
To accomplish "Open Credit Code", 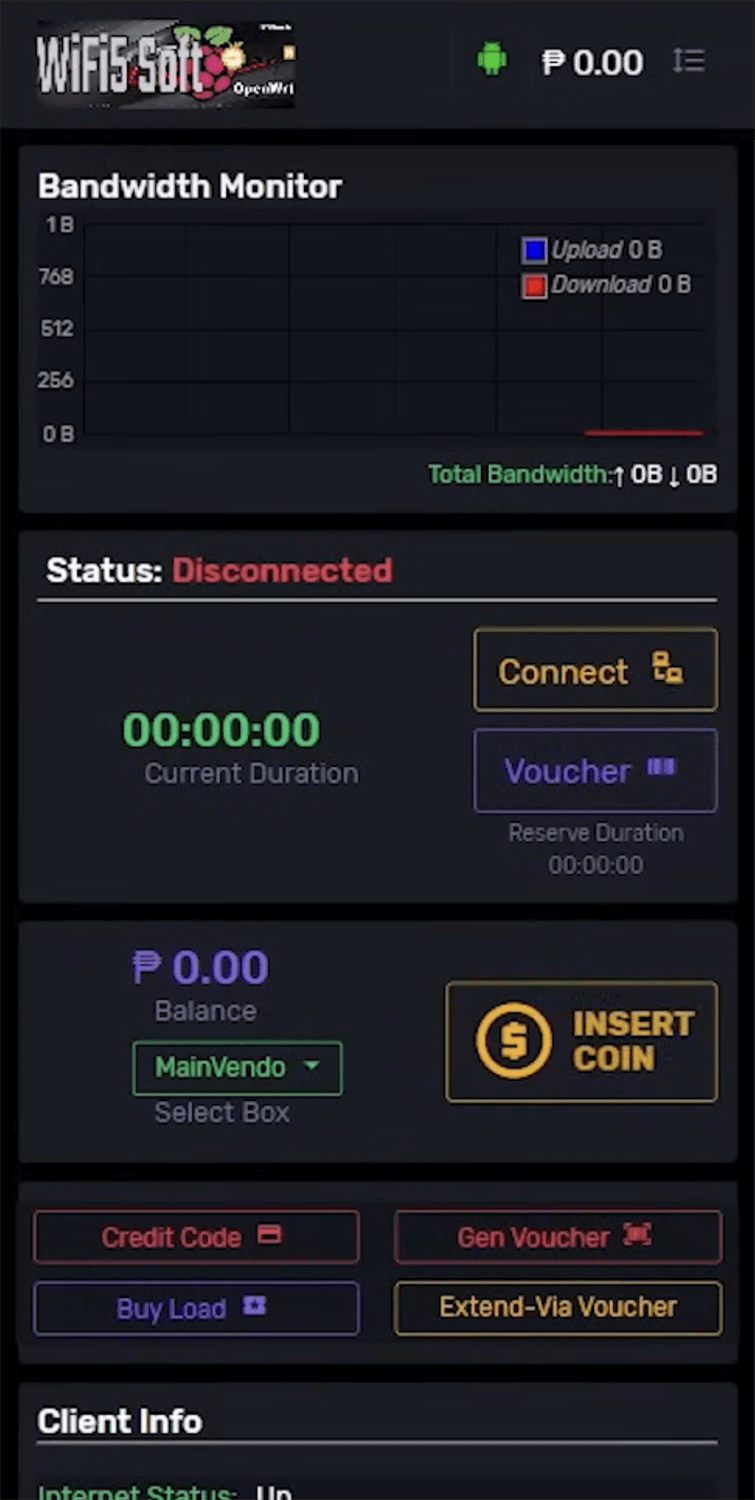I will (196, 1237).
